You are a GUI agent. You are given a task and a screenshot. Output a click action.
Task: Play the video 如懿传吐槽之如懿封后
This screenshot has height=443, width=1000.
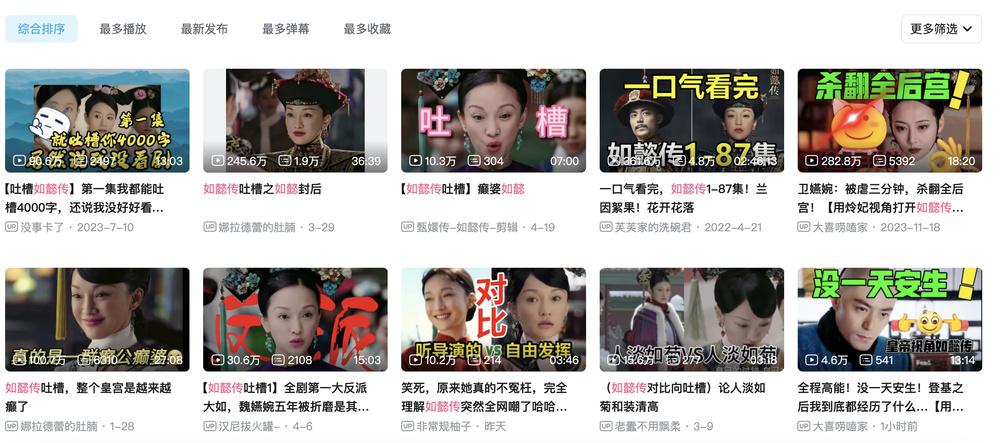tap(295, 121)
